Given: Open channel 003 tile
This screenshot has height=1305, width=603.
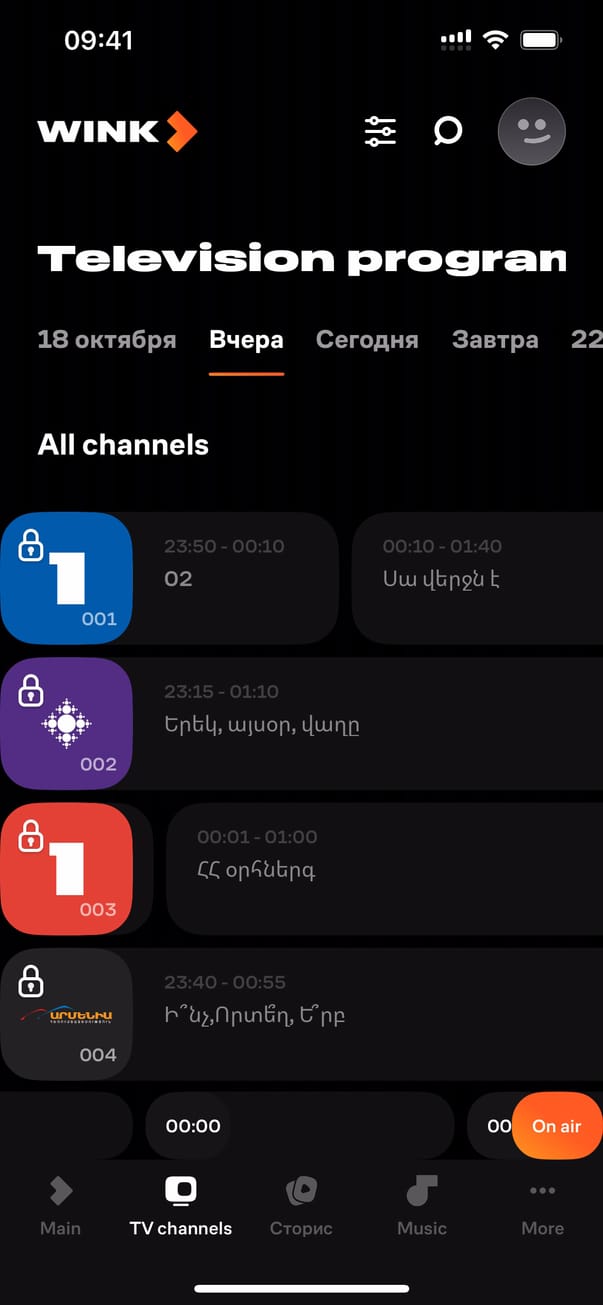Looking at the screenshot, I should (x=66, y=868).
